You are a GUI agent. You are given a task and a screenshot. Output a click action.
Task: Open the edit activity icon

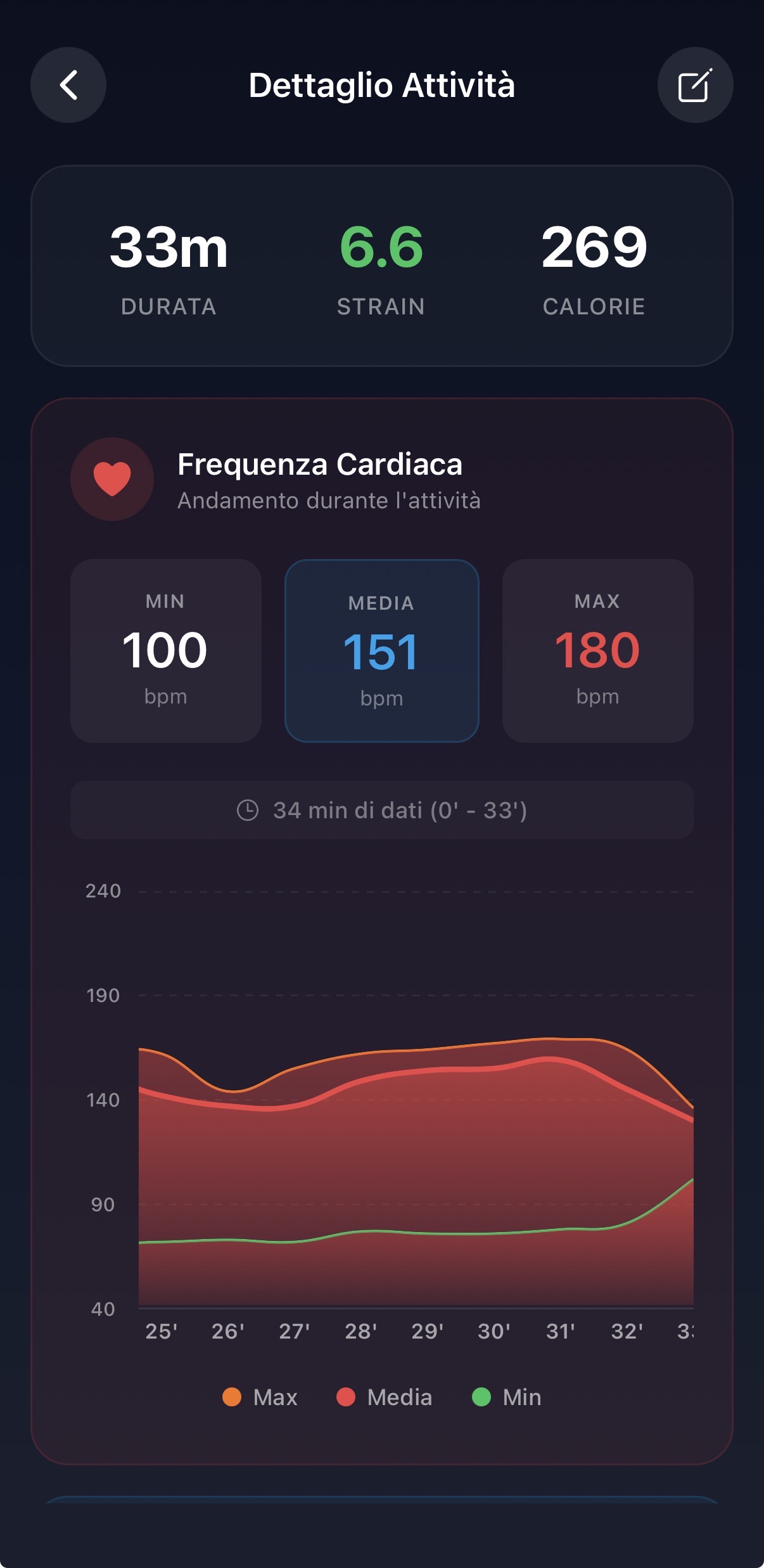click(x=695, y=86)
